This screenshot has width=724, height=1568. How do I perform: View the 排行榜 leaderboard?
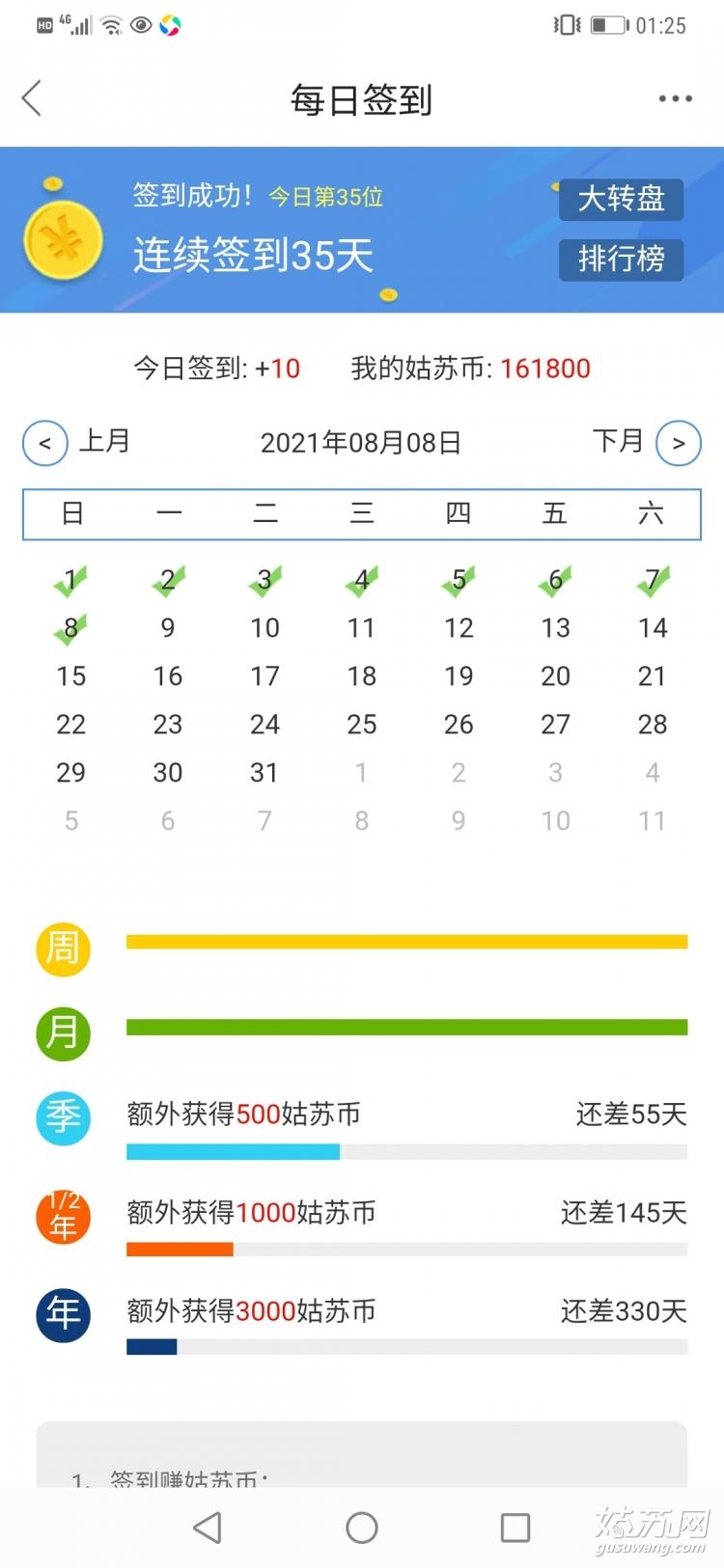coord(621,260)
